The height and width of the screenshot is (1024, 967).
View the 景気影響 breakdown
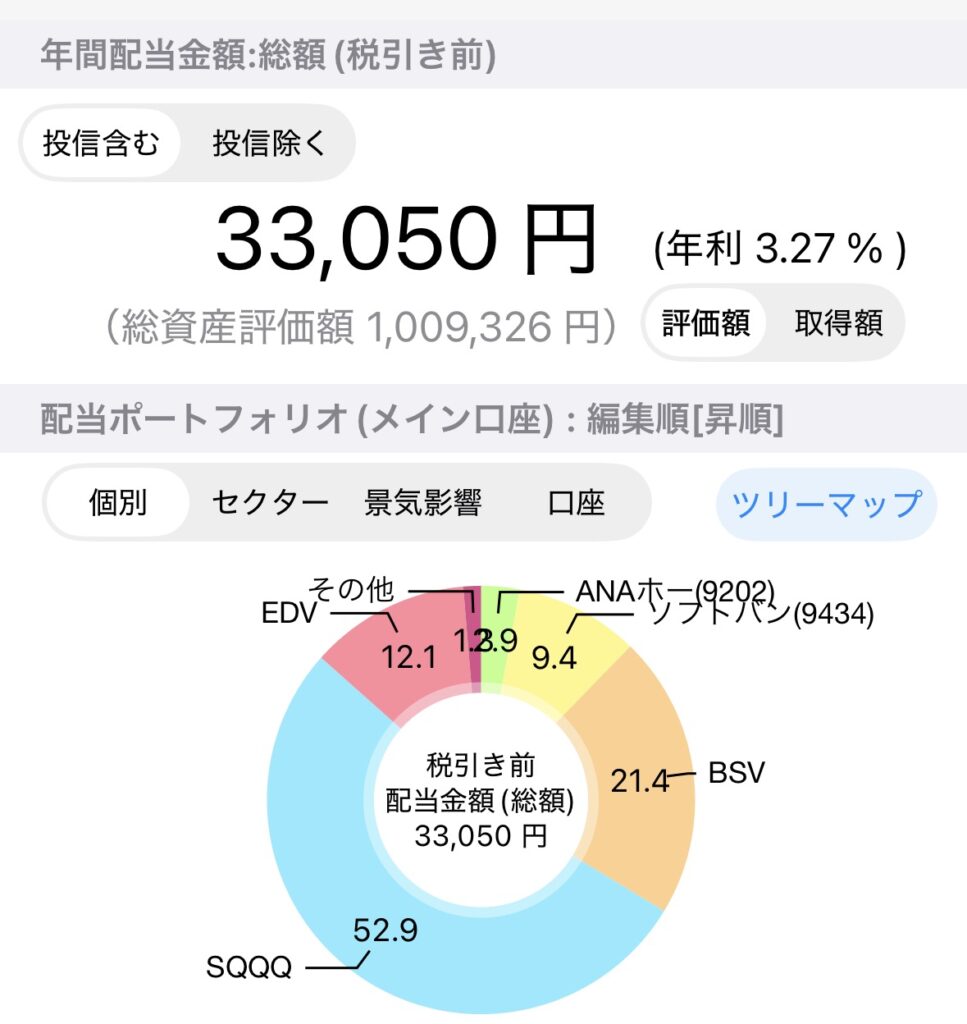pos(423,502)
